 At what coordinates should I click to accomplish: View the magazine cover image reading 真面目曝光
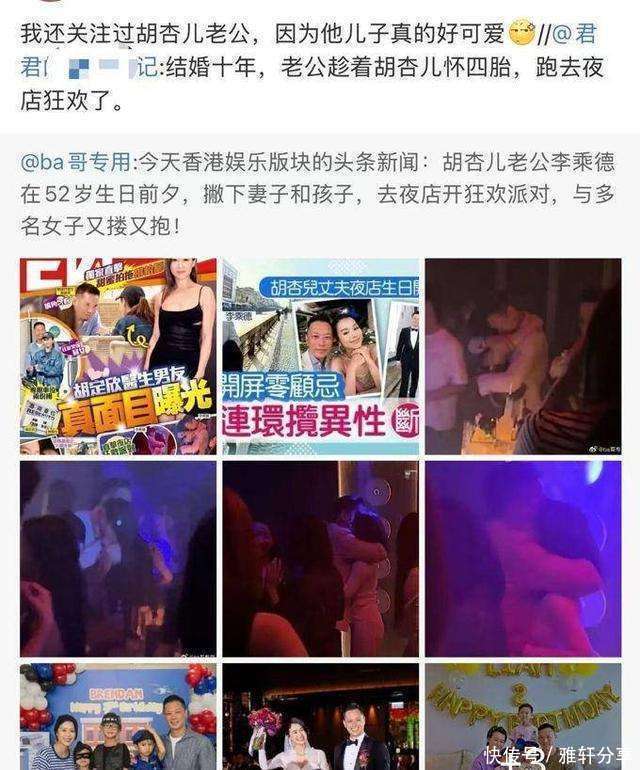118,356
